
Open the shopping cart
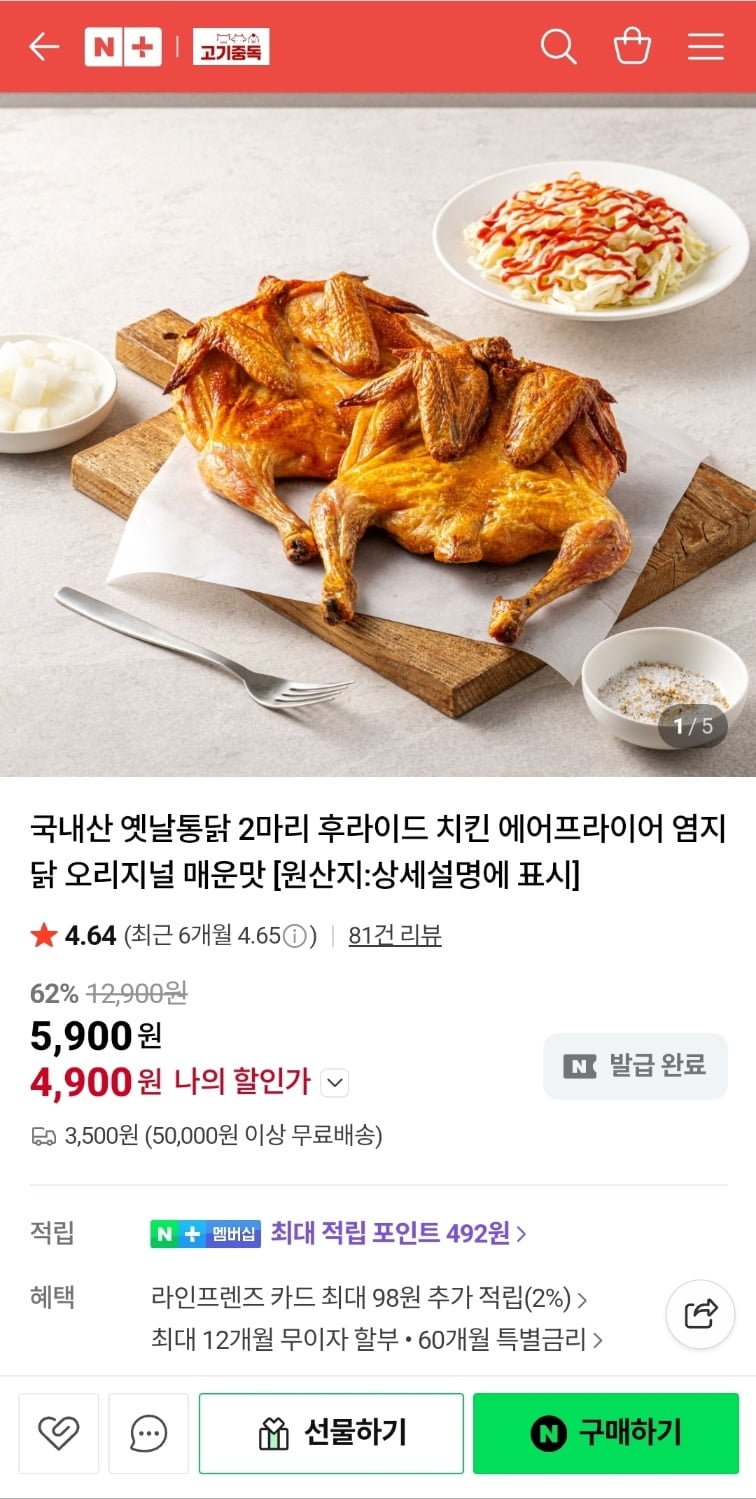[632, 47]
